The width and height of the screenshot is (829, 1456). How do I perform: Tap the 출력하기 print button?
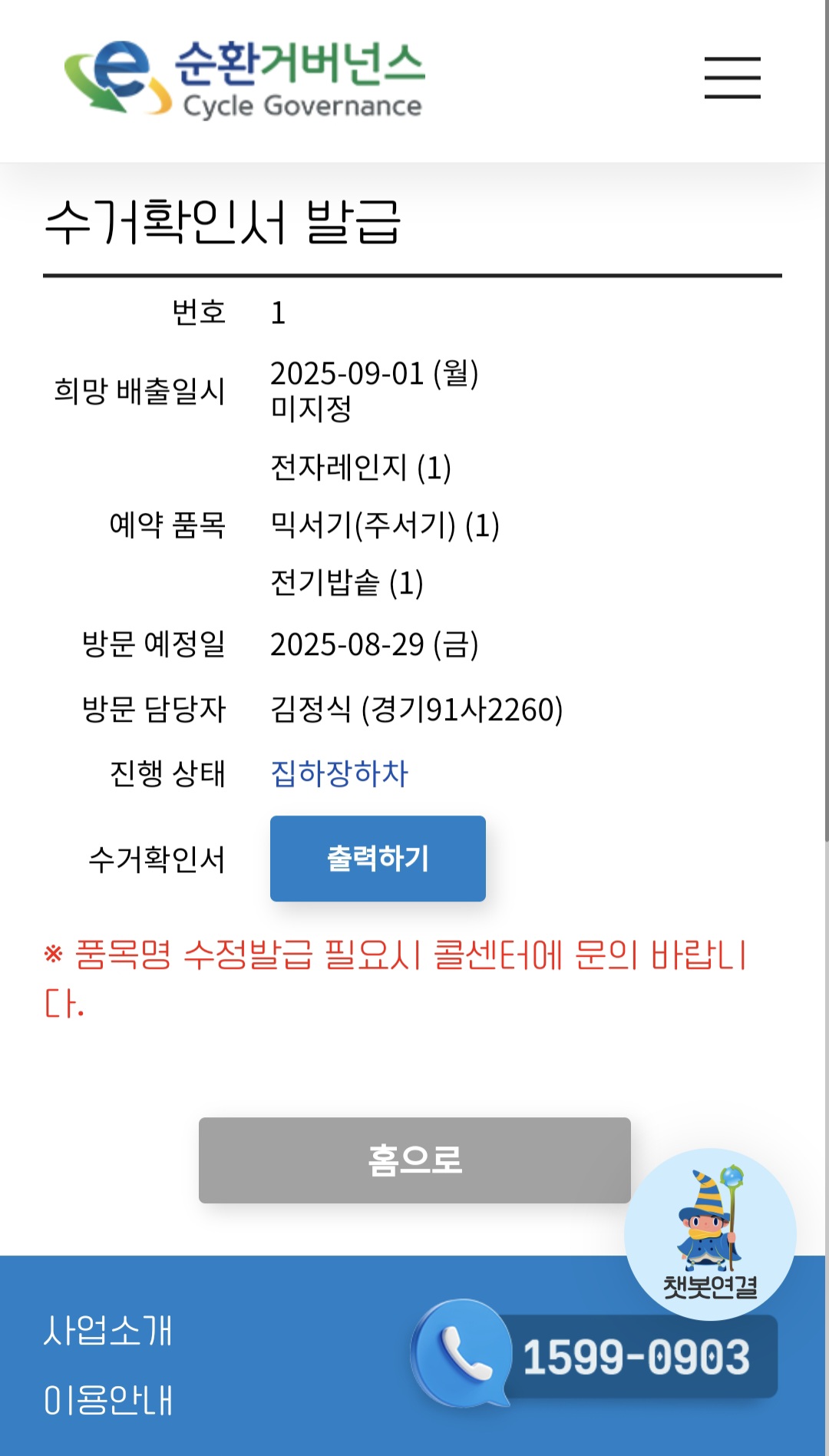pyautogui.click(x=378, y=859)
